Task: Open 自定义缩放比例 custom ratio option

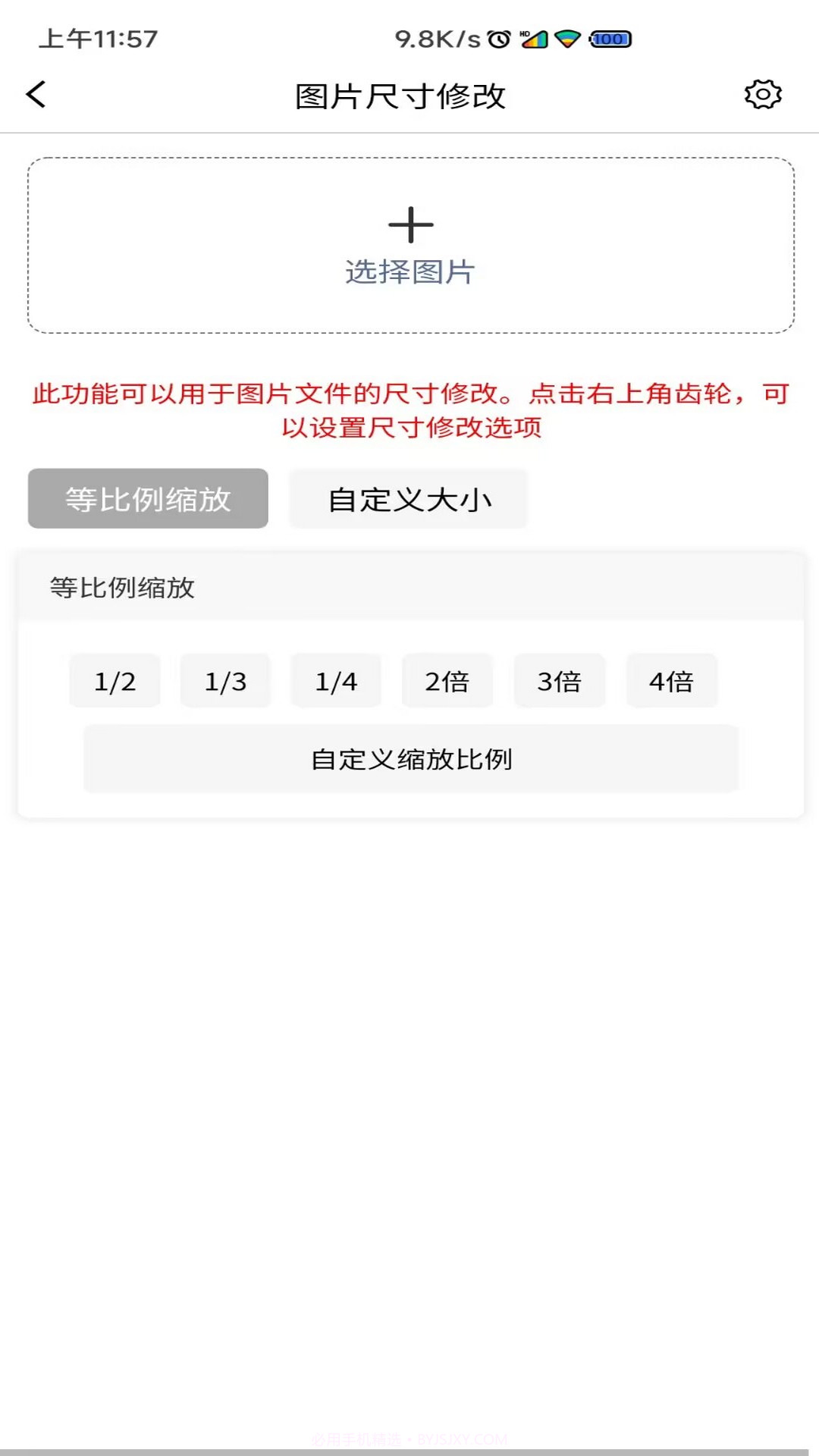Action: point(410,758)
